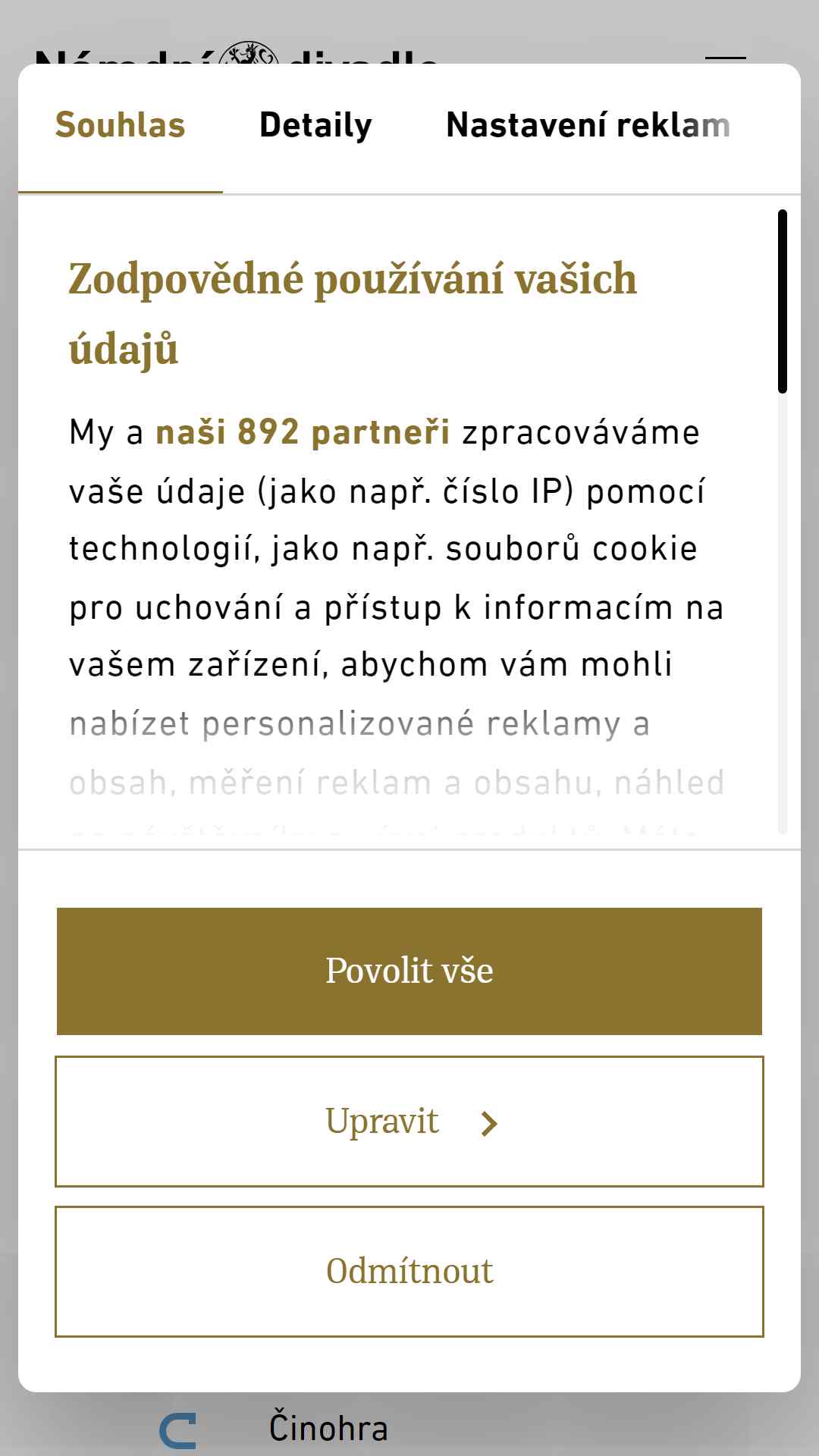Reject cookies with Odmítnout
819x1456 pixels.
pyautogui.click(x=409, y=1271)
